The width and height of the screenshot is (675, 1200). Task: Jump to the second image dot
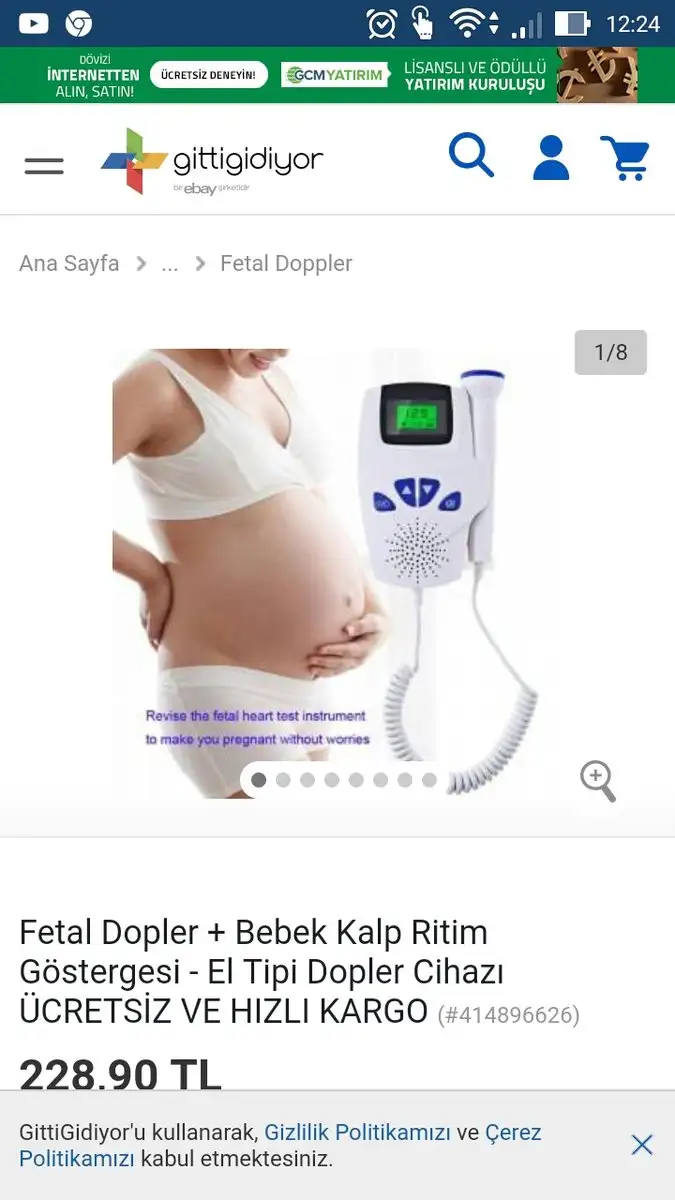click(283, 780)
